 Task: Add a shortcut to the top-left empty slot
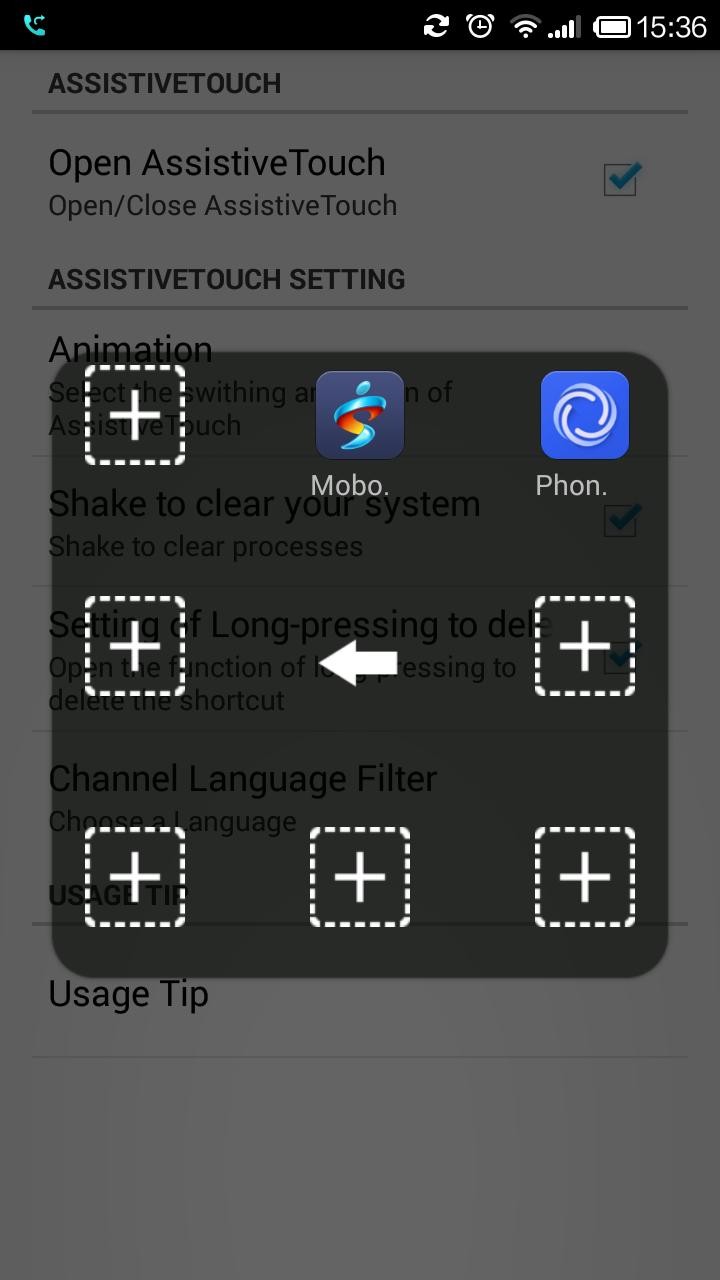point(133,414)
